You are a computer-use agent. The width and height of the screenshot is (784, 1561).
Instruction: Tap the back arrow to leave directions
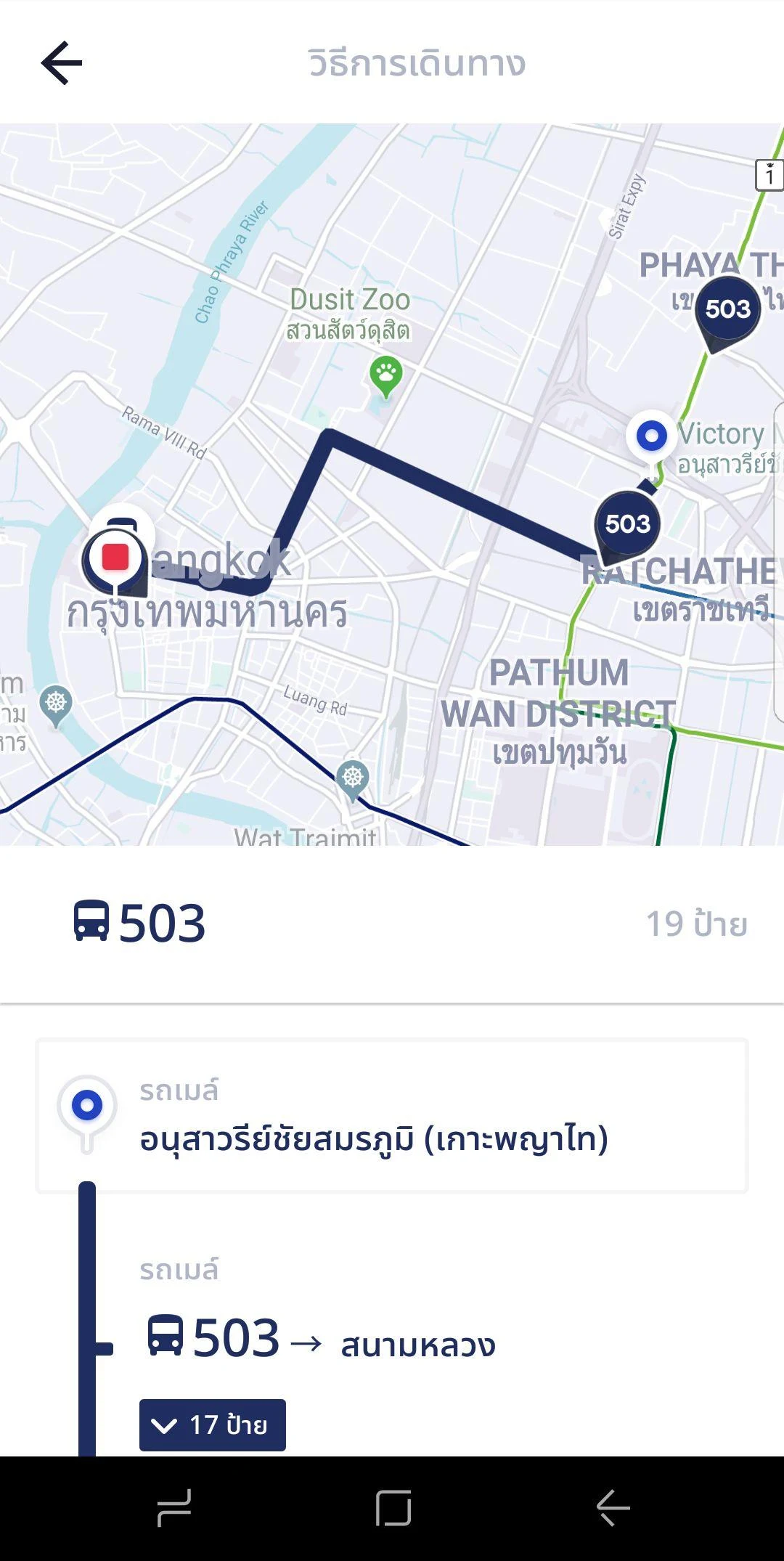coord(61,63)
